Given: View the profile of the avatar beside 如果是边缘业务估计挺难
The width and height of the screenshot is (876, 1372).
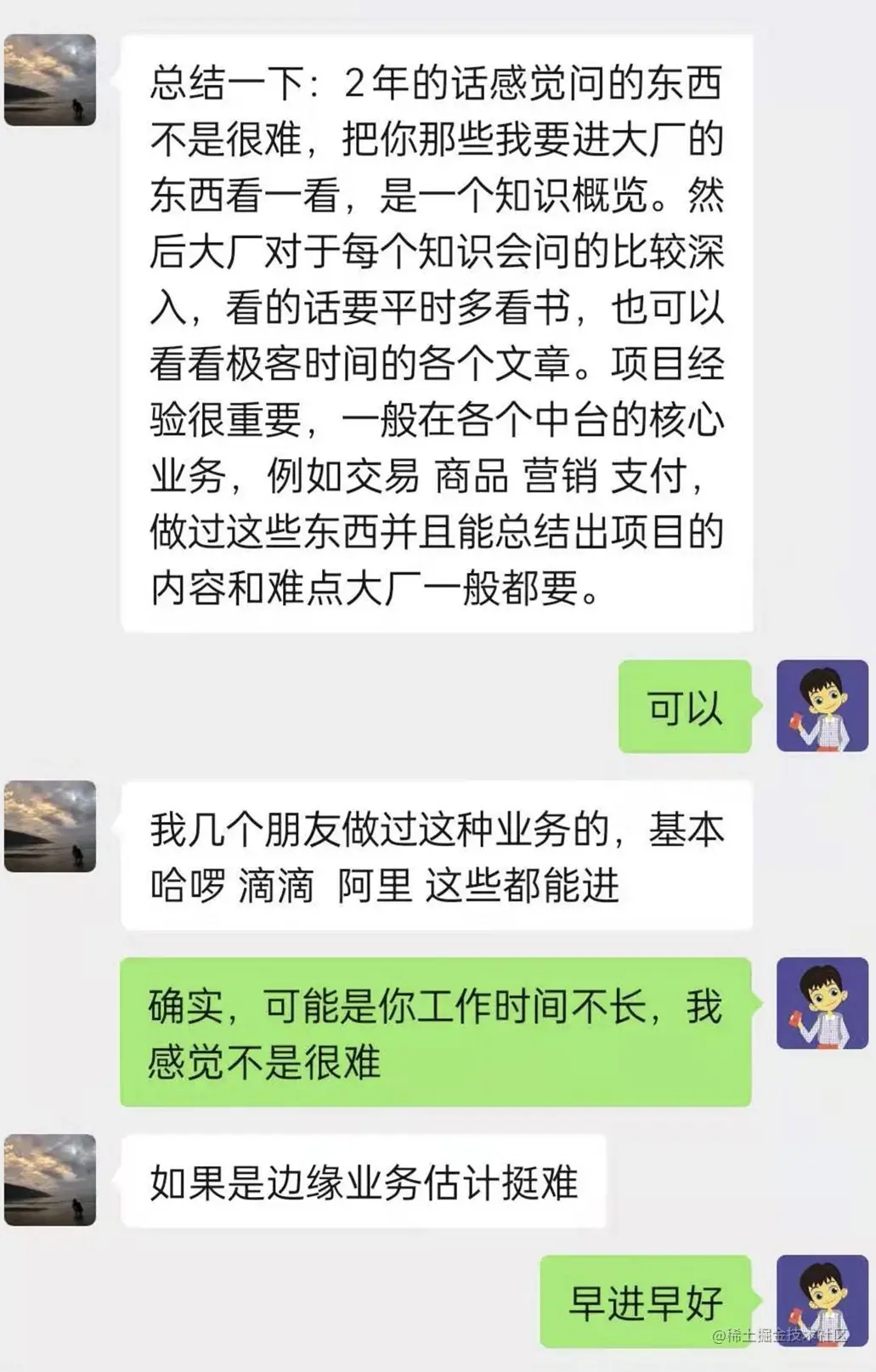Looking at the screenshot, I should [x=50, y=1180].
